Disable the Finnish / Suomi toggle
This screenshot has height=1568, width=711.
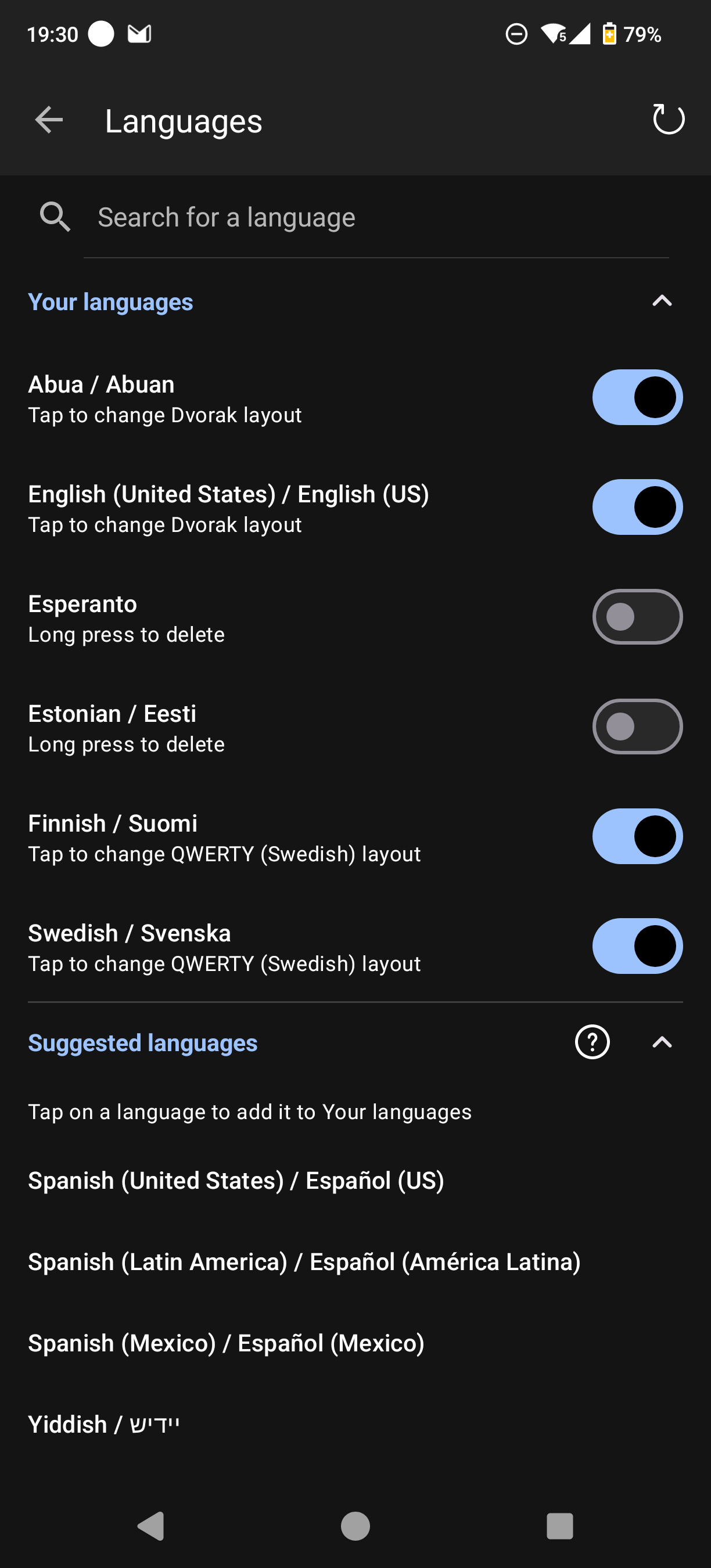click(x=637, y=836)
